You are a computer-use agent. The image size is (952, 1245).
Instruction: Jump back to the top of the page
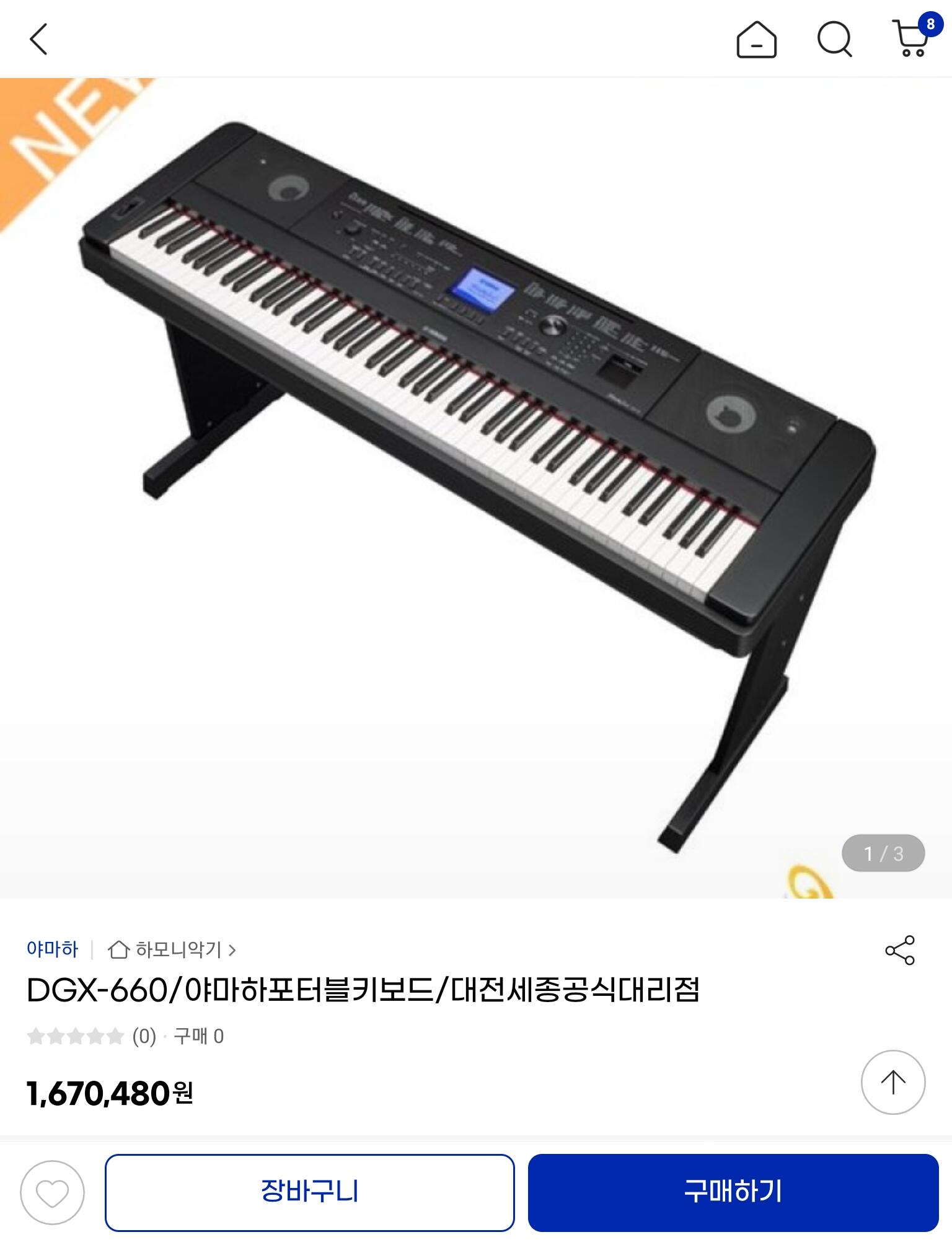click(892, 1082)
